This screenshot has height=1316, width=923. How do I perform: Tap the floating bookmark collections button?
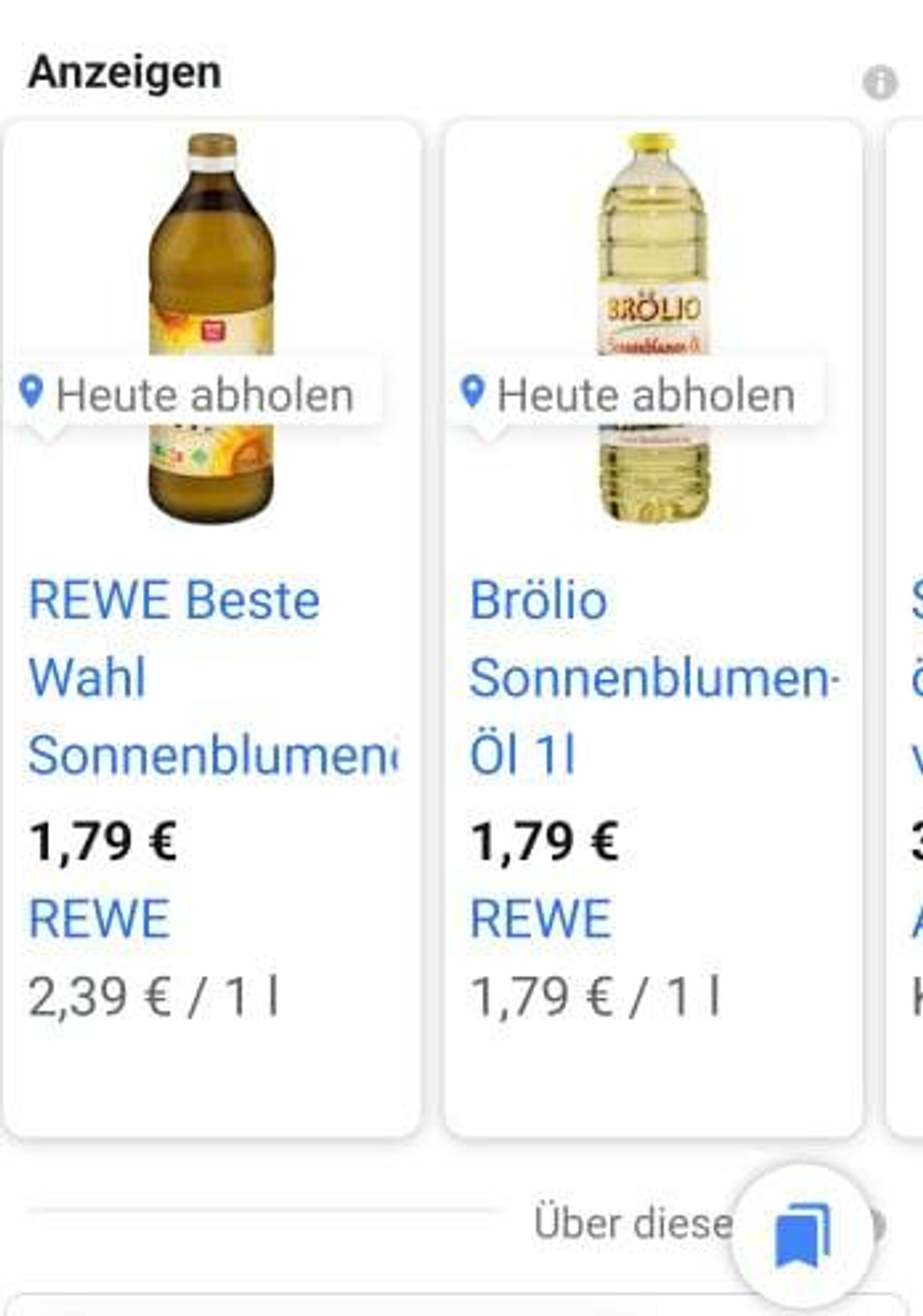802,1233
